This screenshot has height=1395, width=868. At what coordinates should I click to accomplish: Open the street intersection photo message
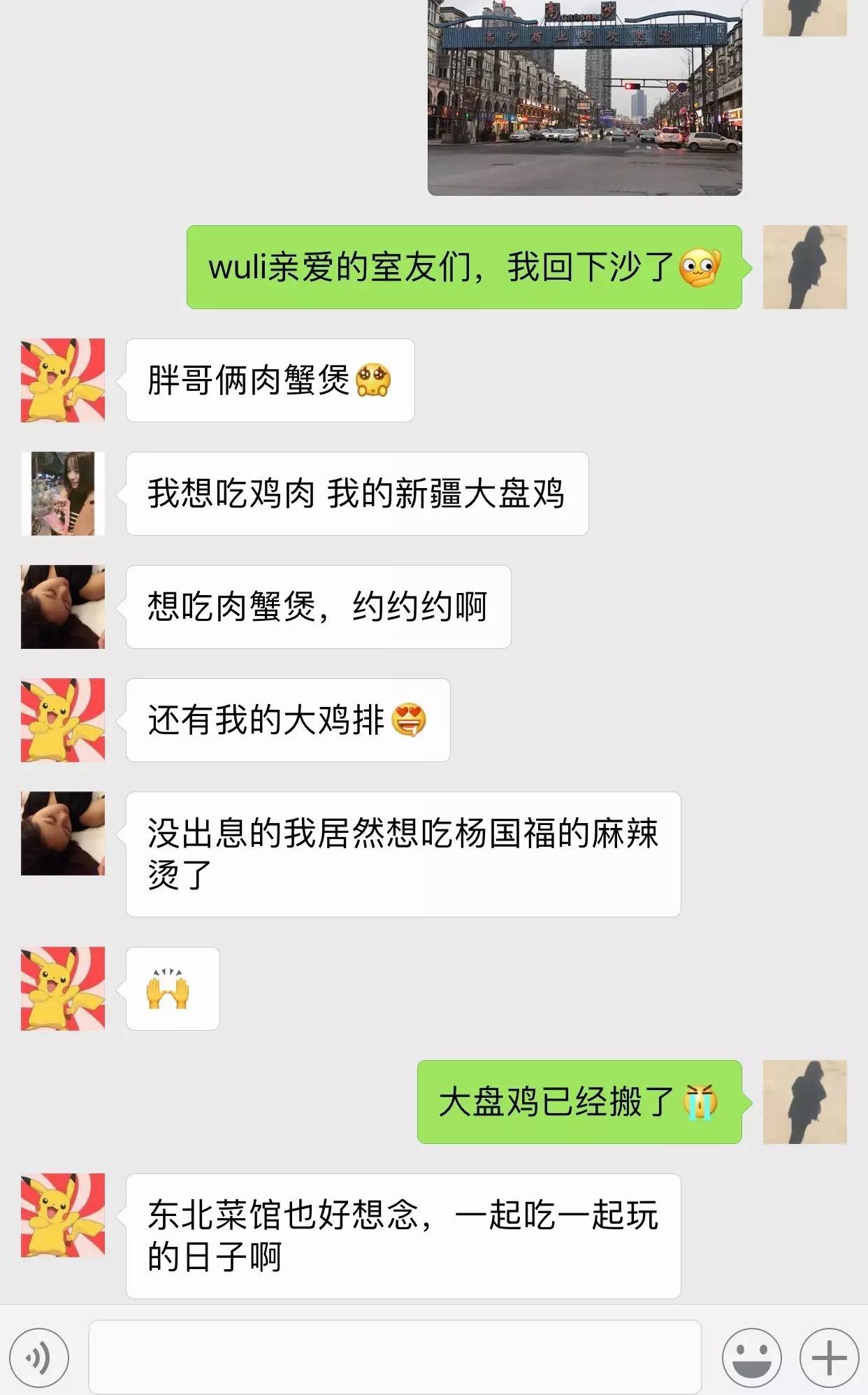pos(586,98)
